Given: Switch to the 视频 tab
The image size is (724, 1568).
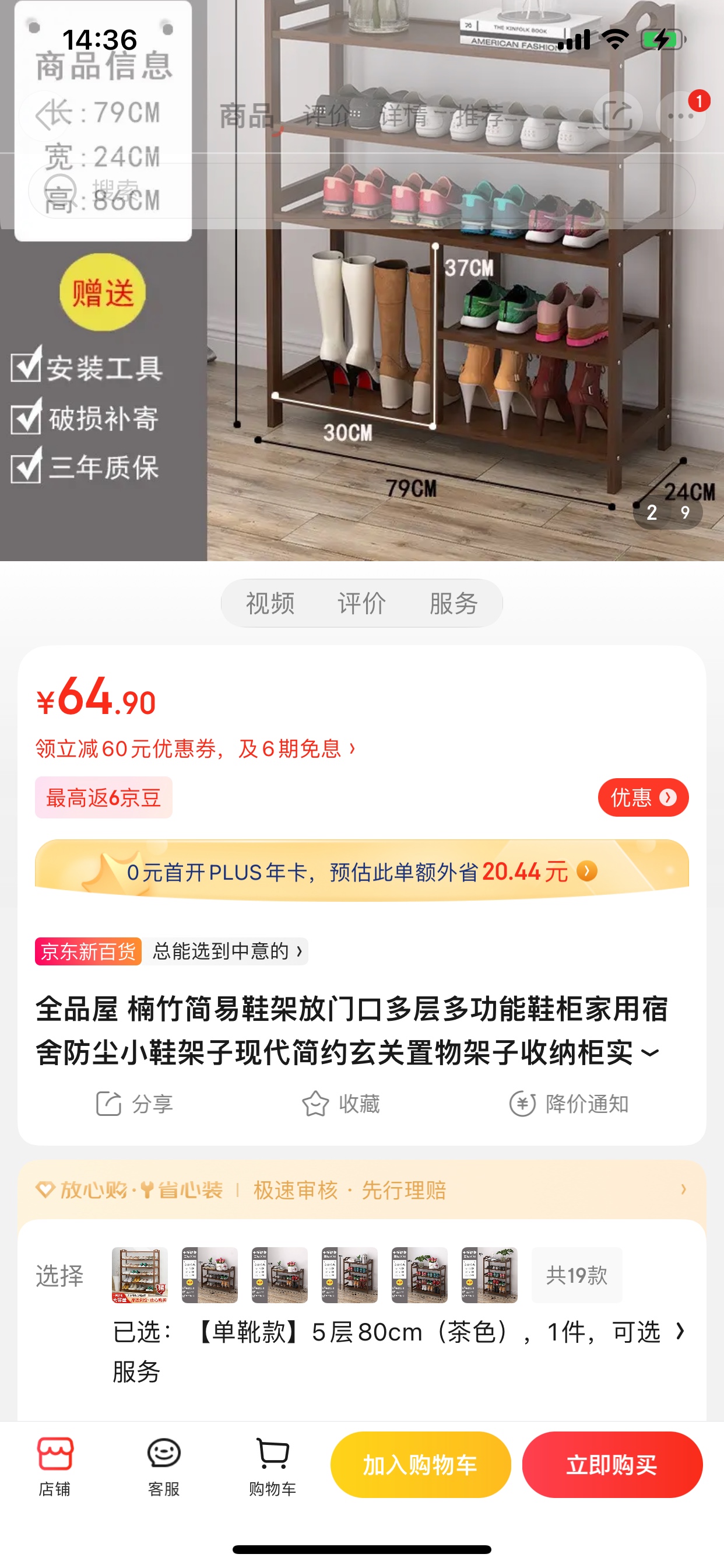Looking at the screenshot, I should [x=270, y=603].
